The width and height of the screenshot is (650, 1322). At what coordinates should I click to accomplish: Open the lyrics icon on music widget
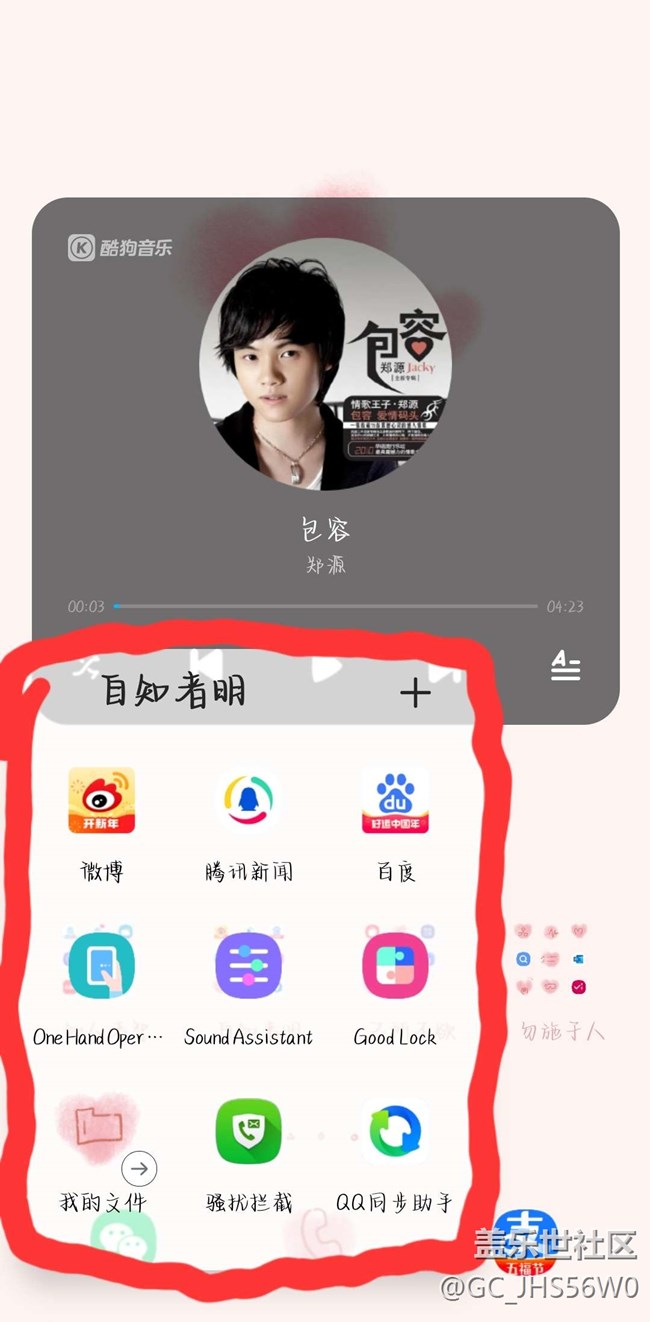point(566,666)
